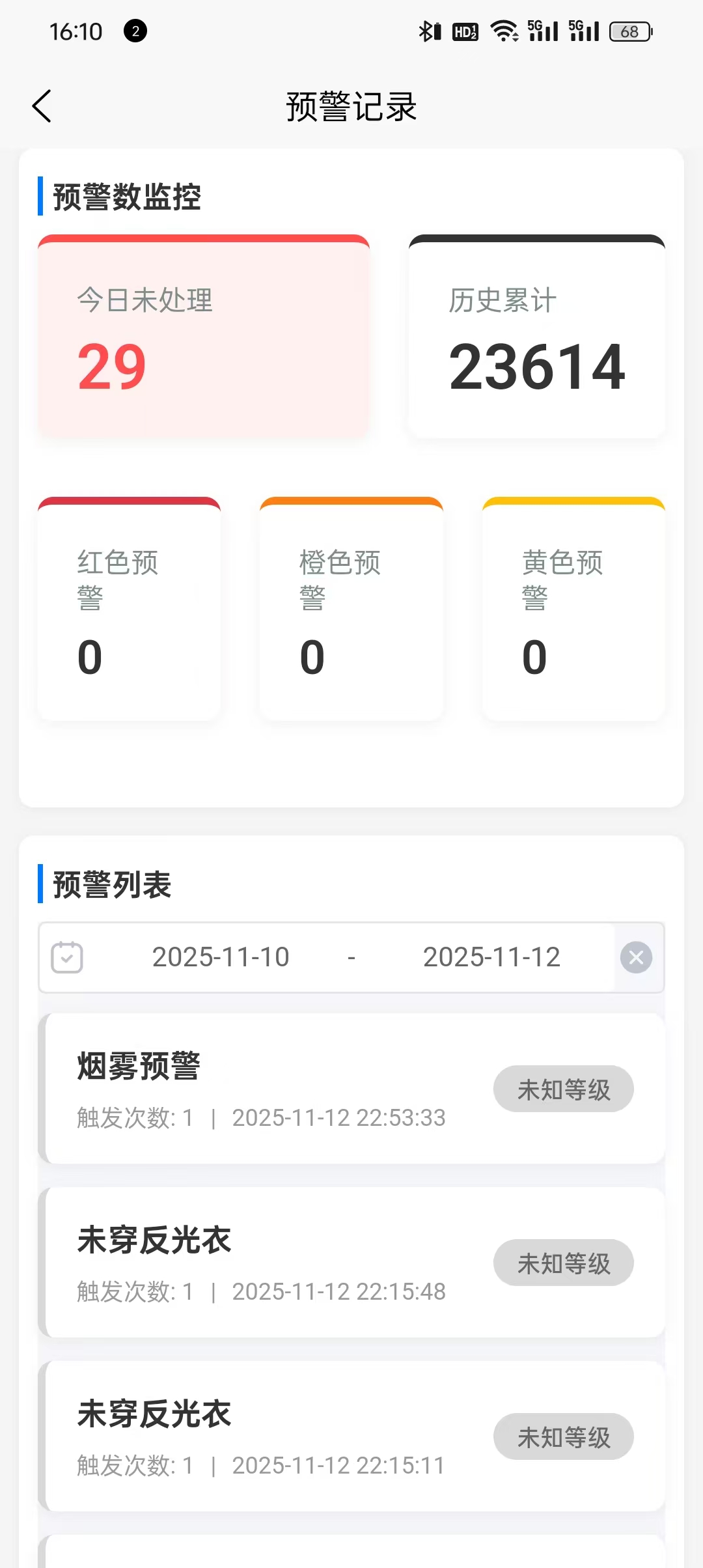The width and height of the screenshot is (703, 1568).
Task: Select the 红色预警 card
Action: pos(130,609)
